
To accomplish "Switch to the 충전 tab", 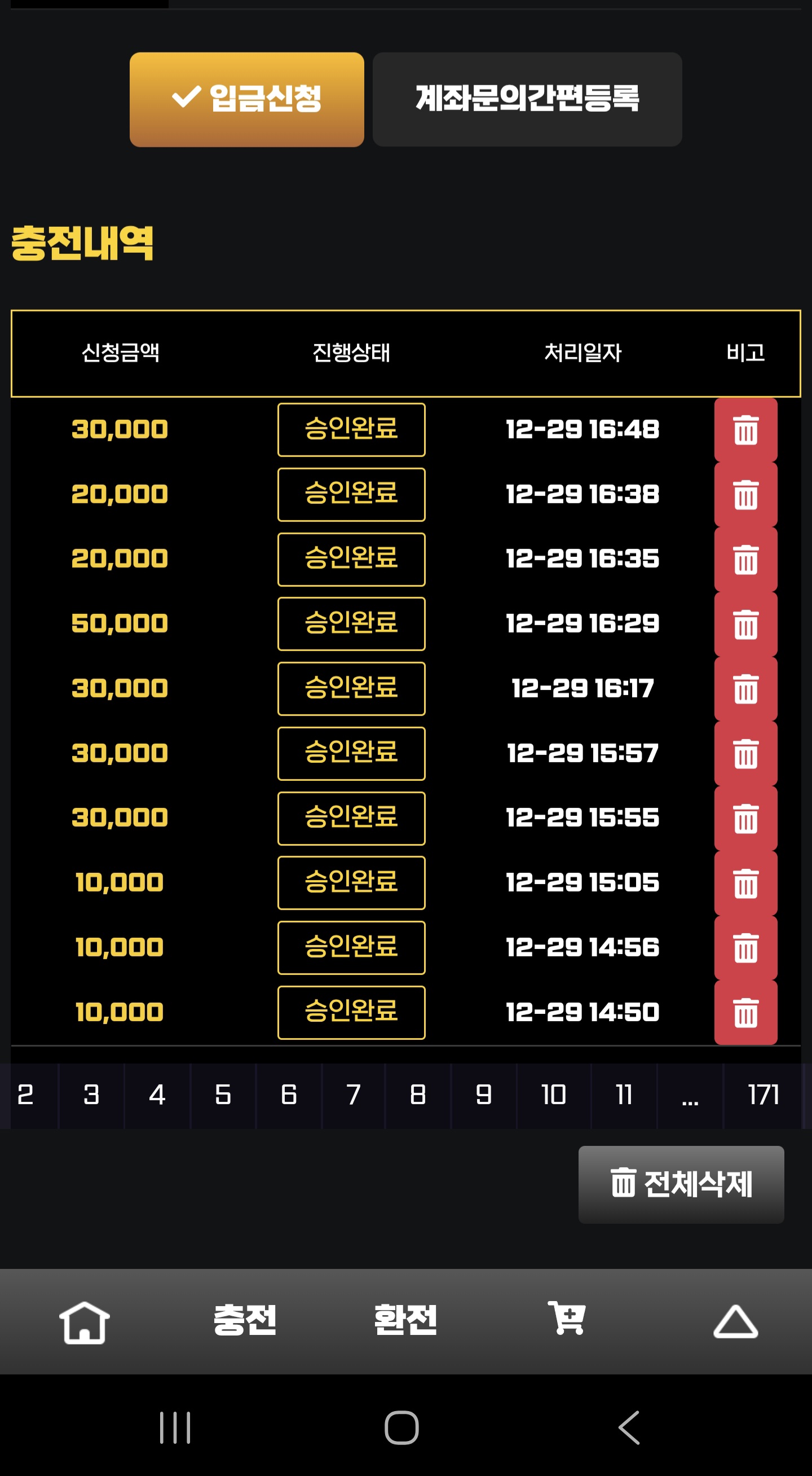I will (245, 1320).
